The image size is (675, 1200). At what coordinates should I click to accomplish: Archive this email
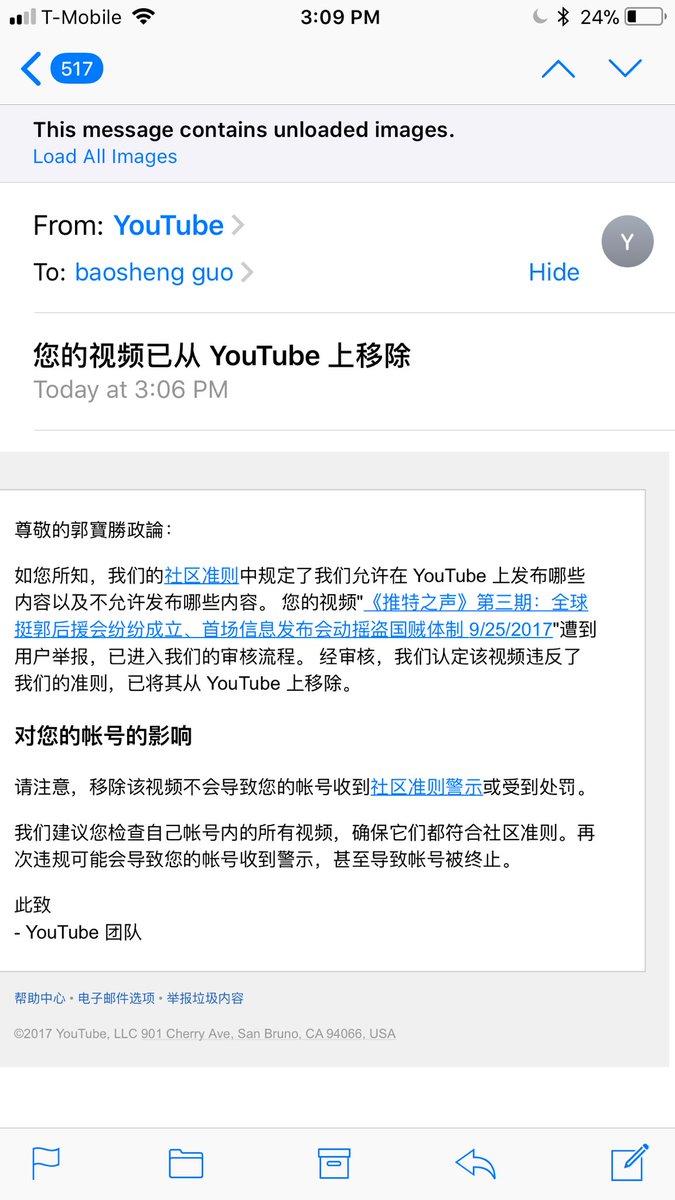333,1163
